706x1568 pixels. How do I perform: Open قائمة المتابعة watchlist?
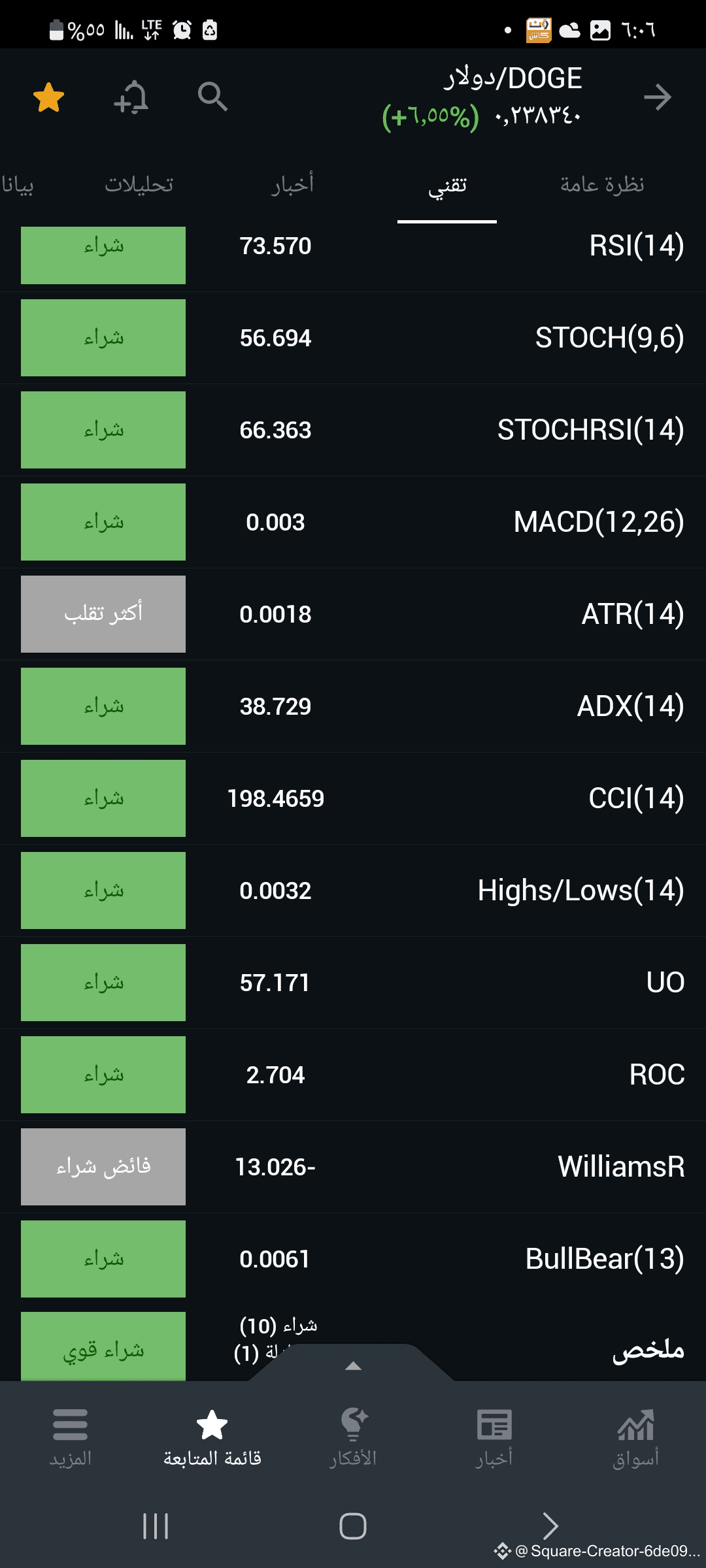212,1437
